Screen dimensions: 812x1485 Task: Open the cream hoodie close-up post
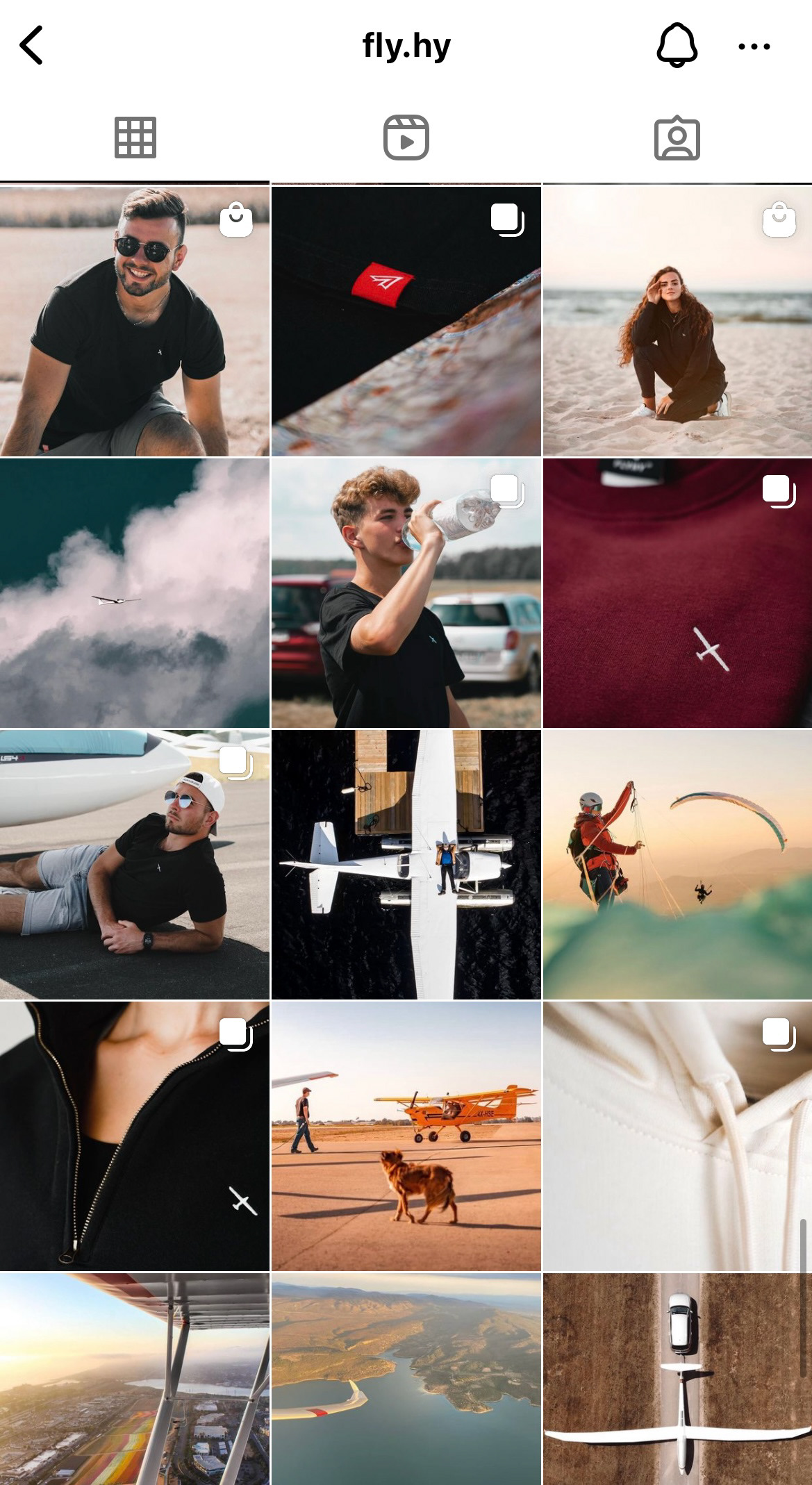677,1136
